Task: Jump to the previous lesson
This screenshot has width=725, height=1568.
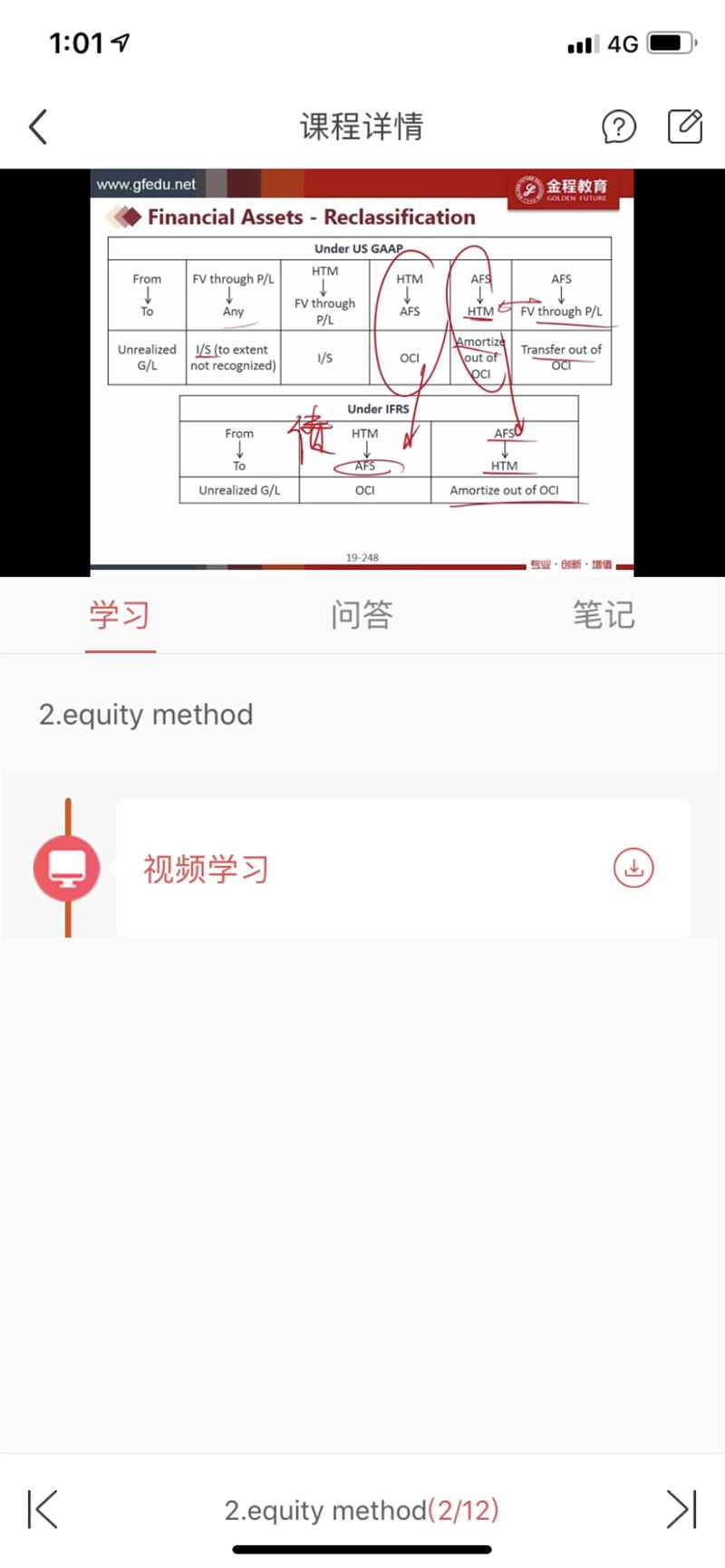Action: [43, 1509]
